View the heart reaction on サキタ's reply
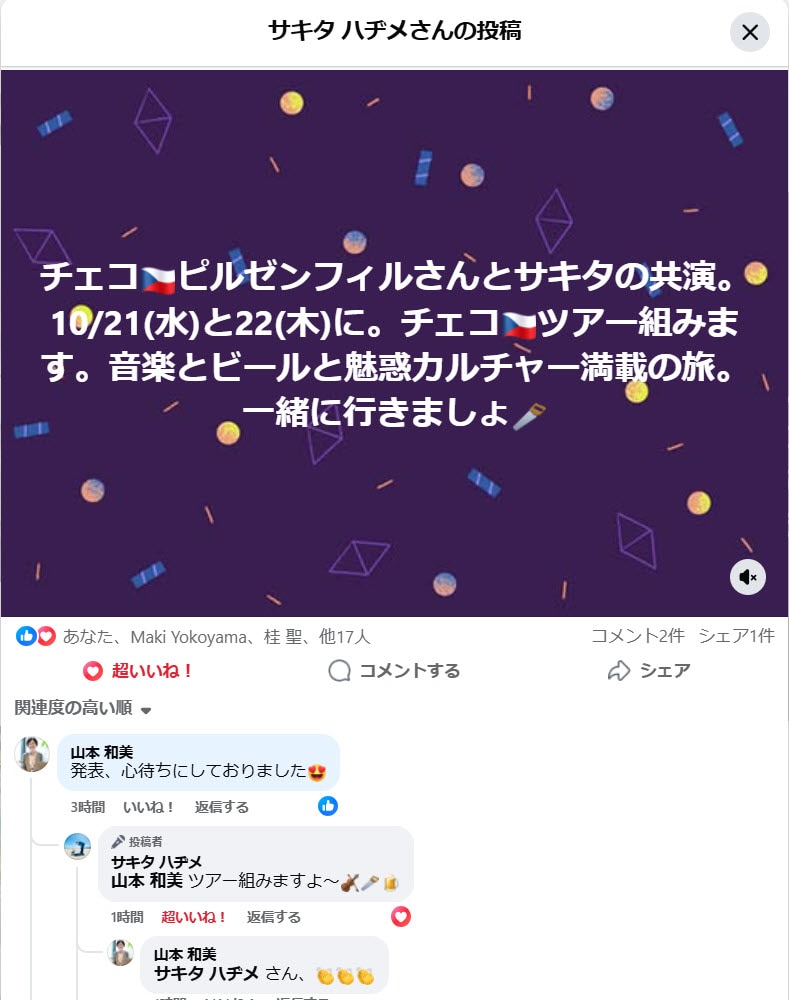The image size is (789, 1000). [401, 916]
